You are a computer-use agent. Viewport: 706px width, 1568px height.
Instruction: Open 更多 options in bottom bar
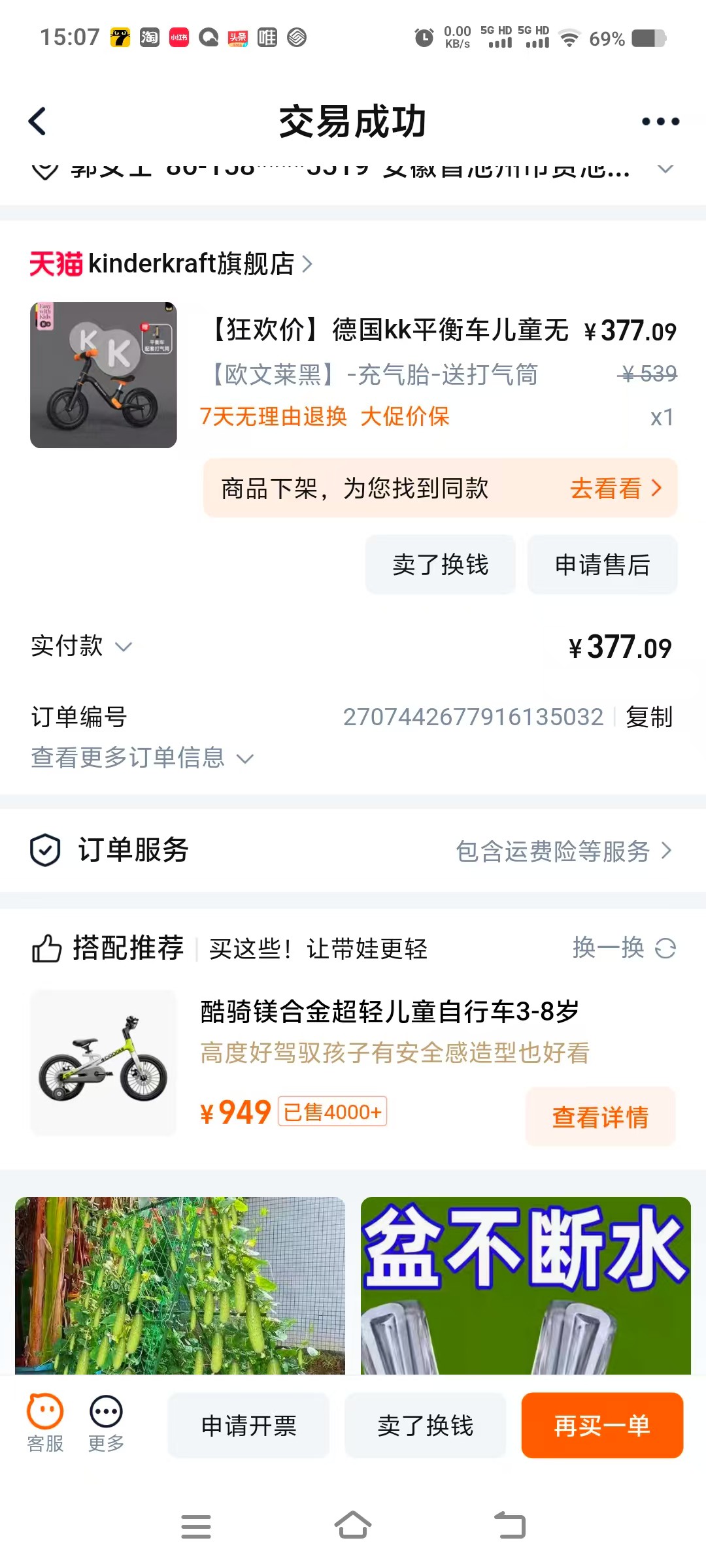click(106, 1423)
